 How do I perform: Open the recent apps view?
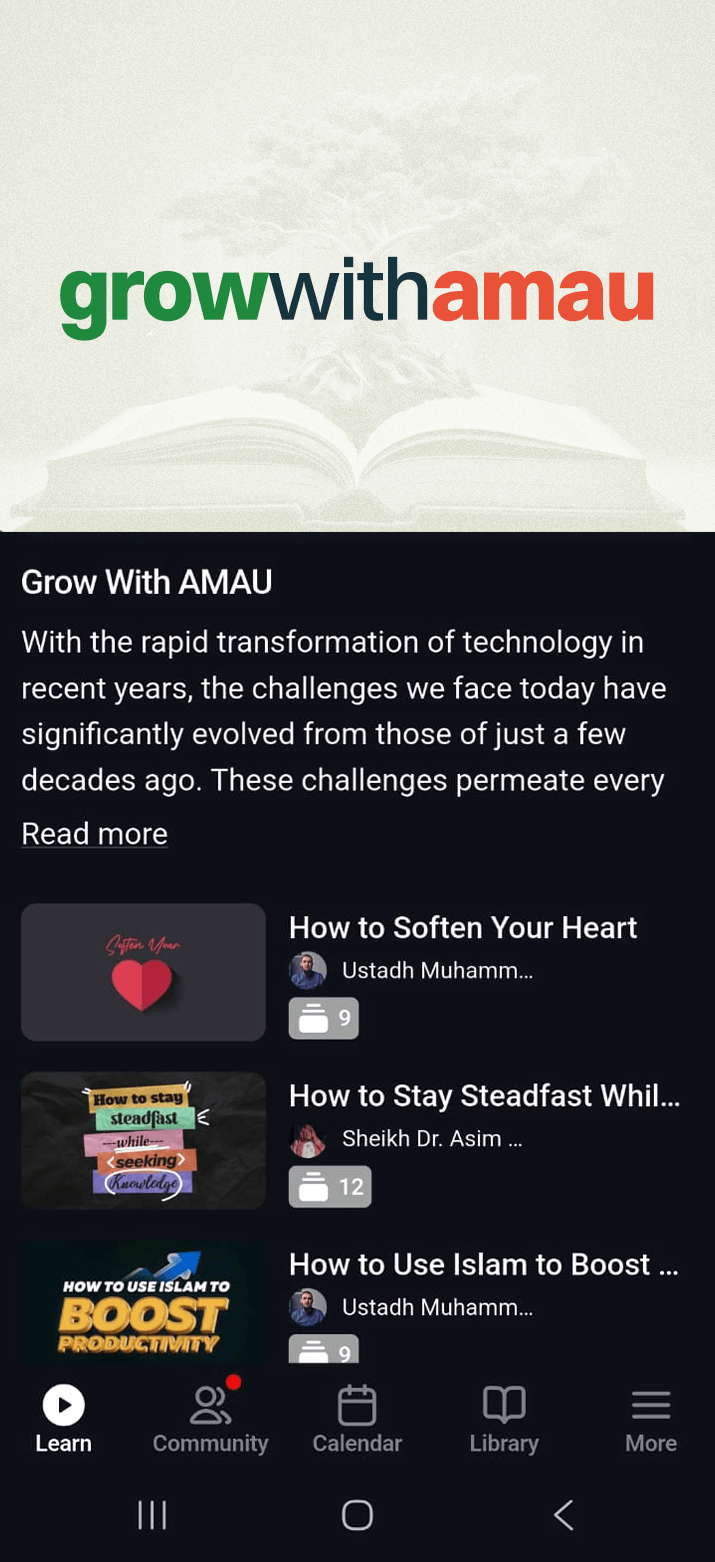pyautogui.click(x=152, y=1515)
